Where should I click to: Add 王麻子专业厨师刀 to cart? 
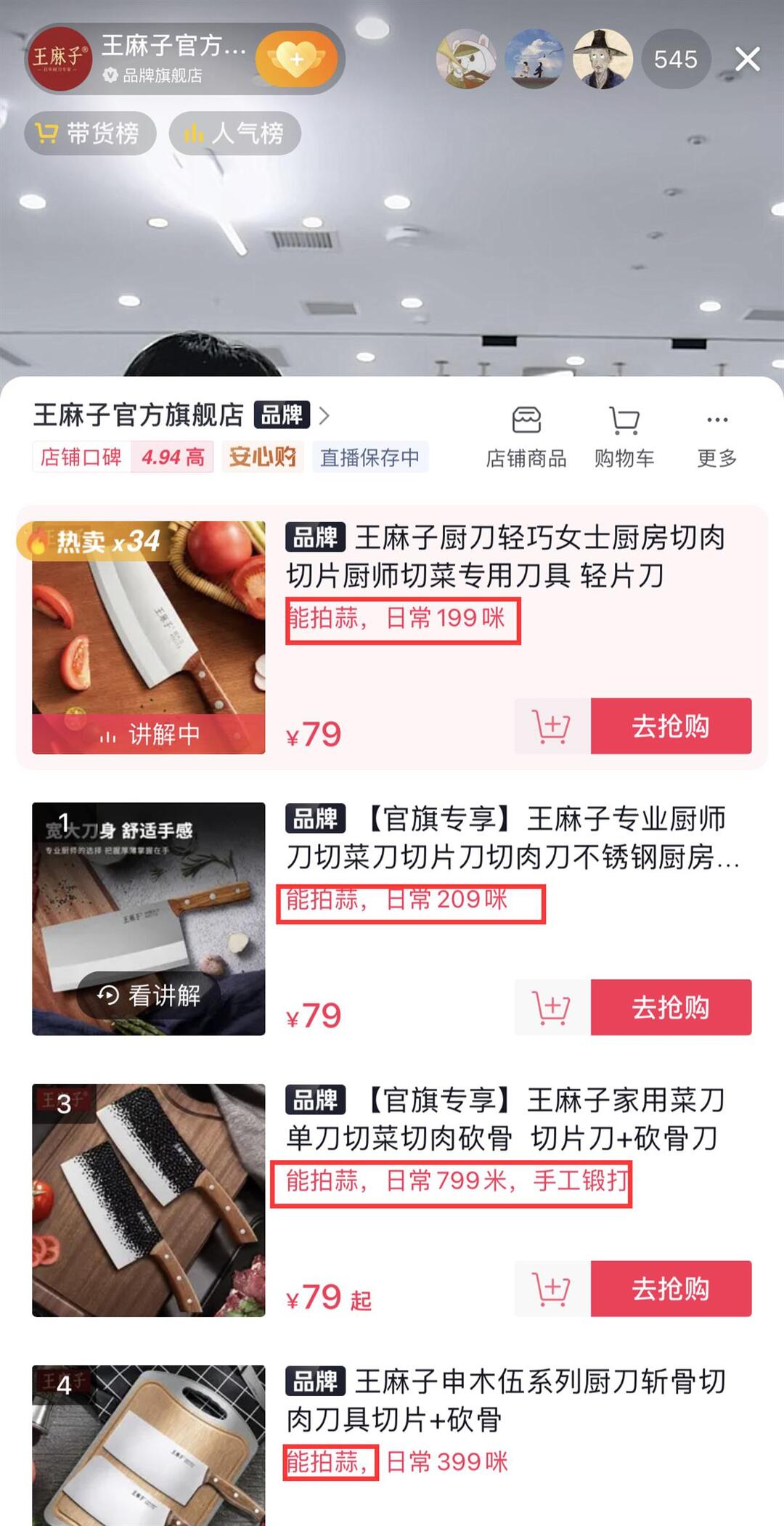[x=552, y=1008]
